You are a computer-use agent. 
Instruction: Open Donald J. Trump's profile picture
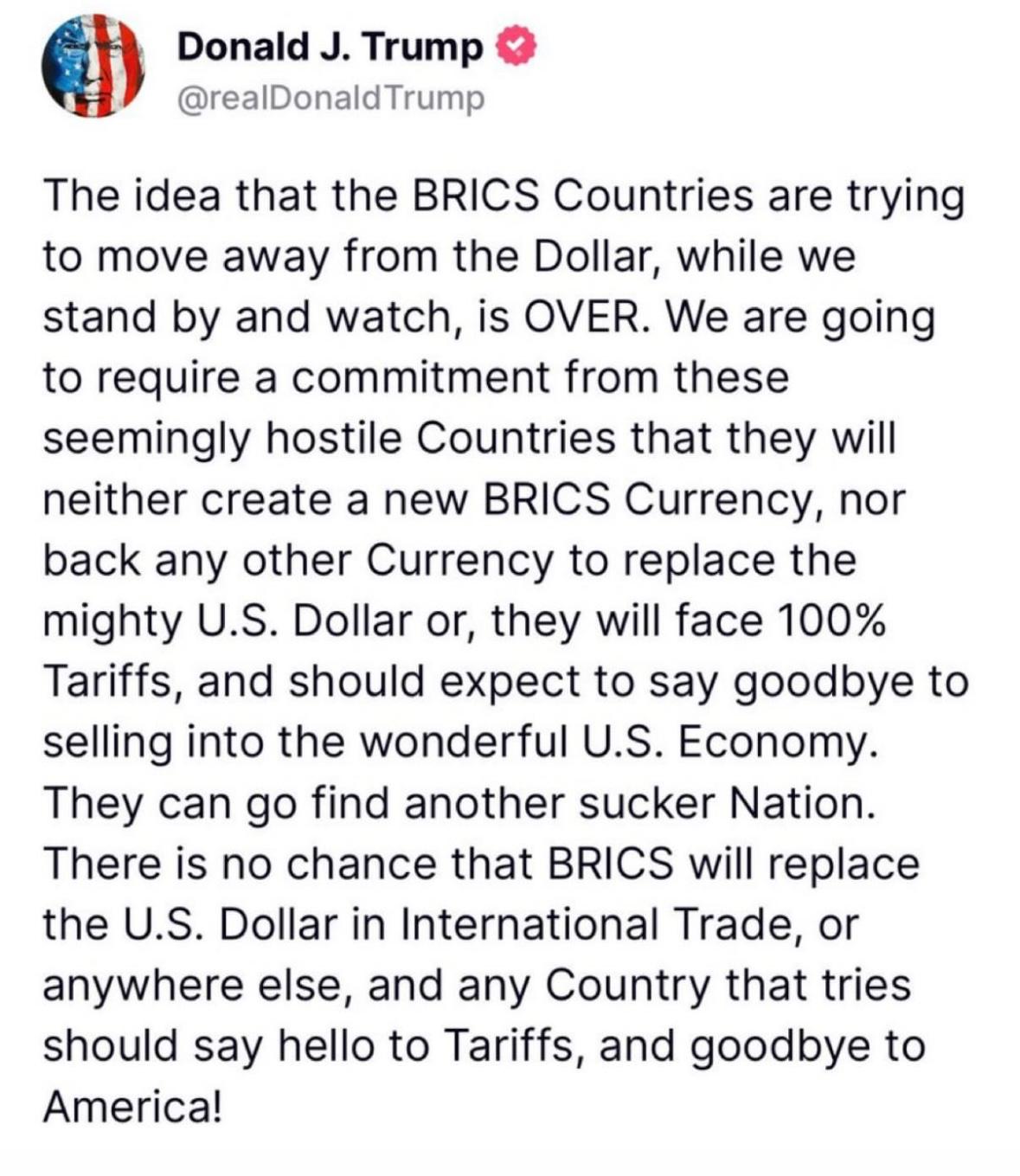coord(93,67)
